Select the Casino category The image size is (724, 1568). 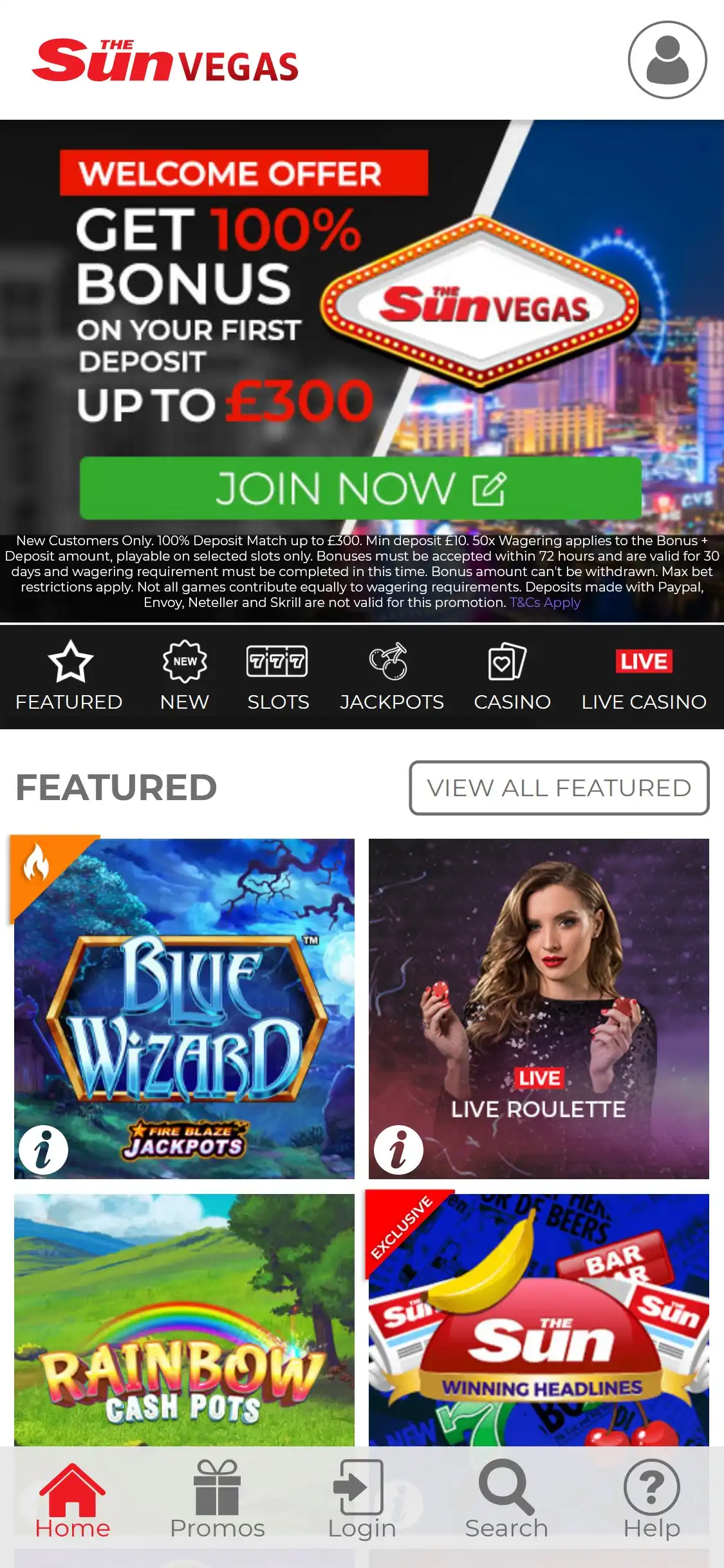click(x=512, y=676)
